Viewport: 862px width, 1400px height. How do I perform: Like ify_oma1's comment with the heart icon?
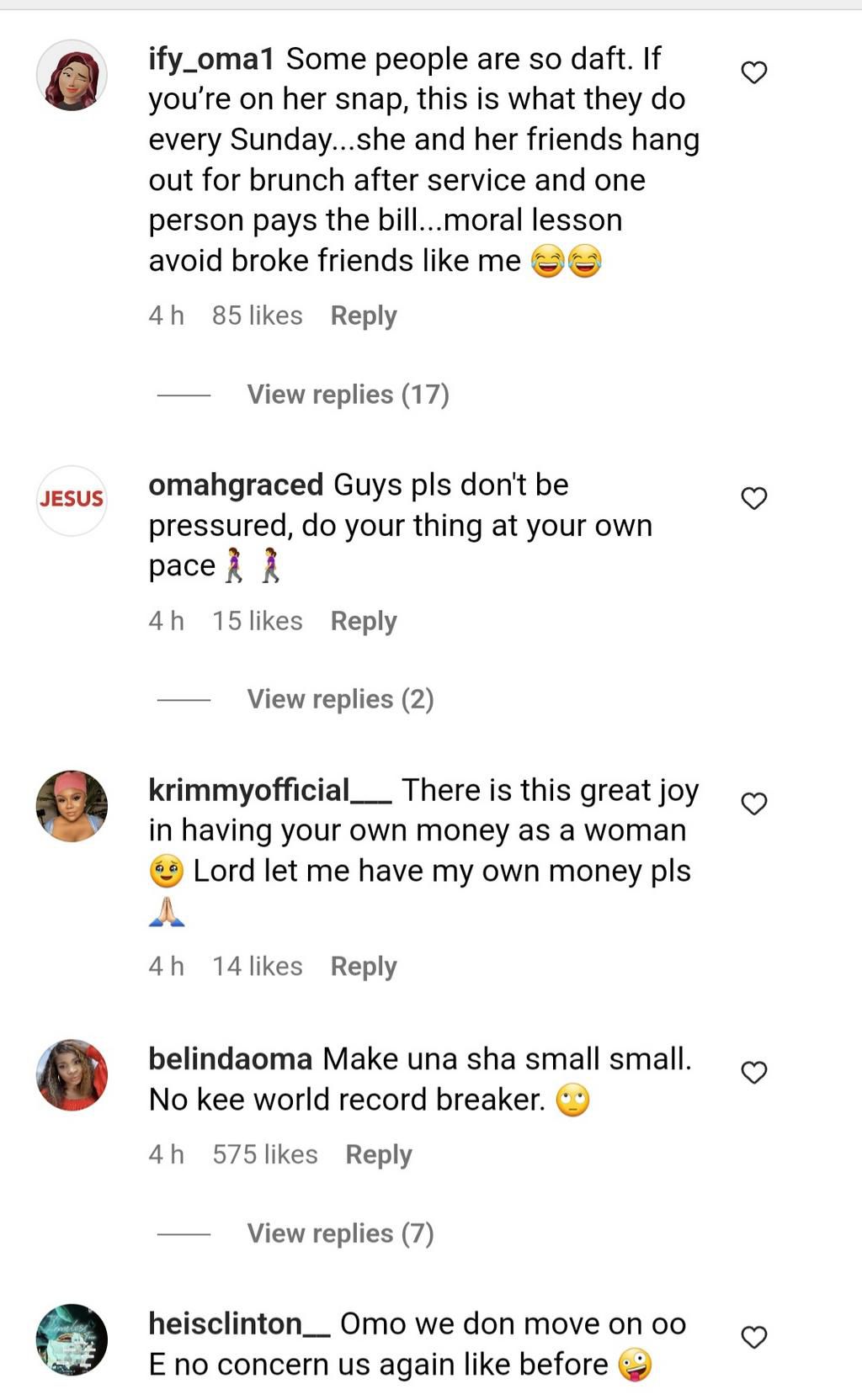click(755, 72)
